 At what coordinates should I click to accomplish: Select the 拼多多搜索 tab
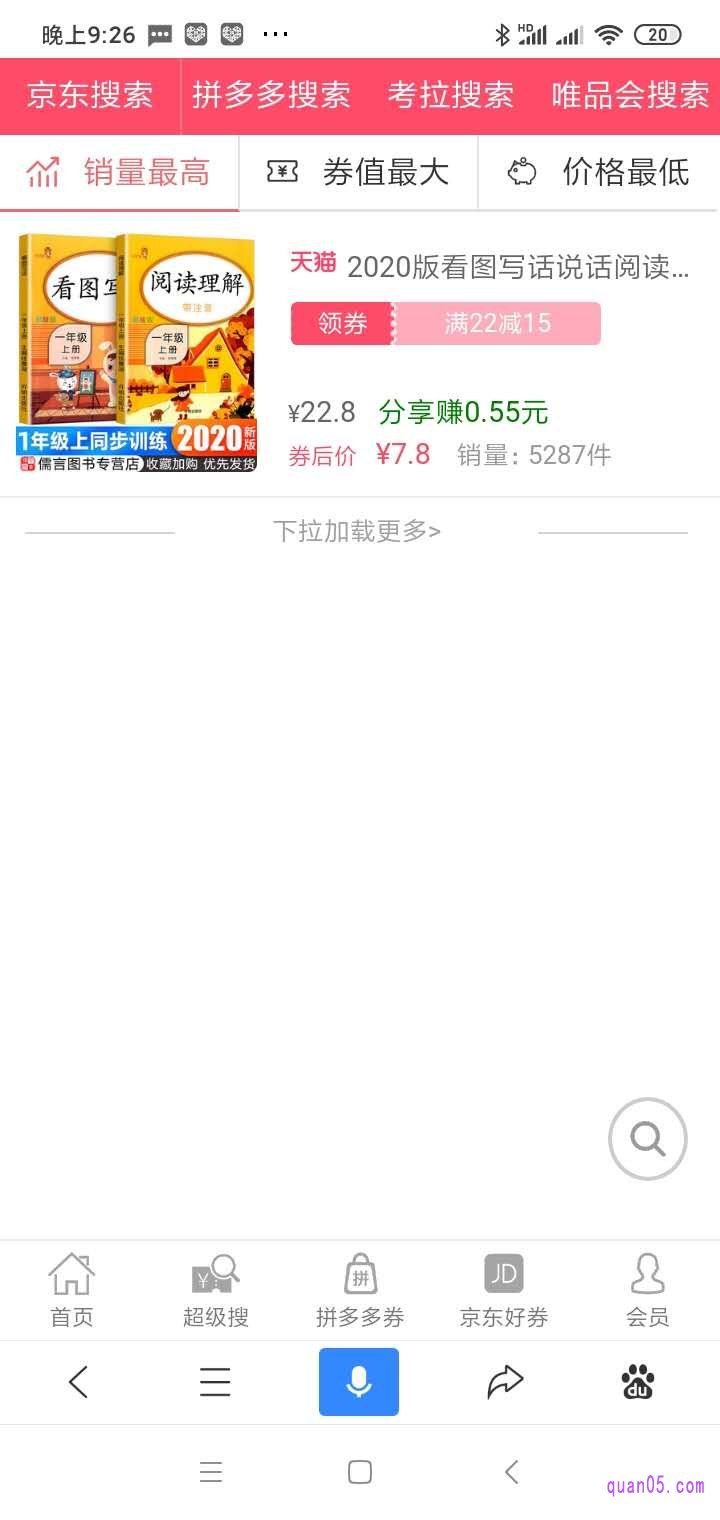point(271,95)
